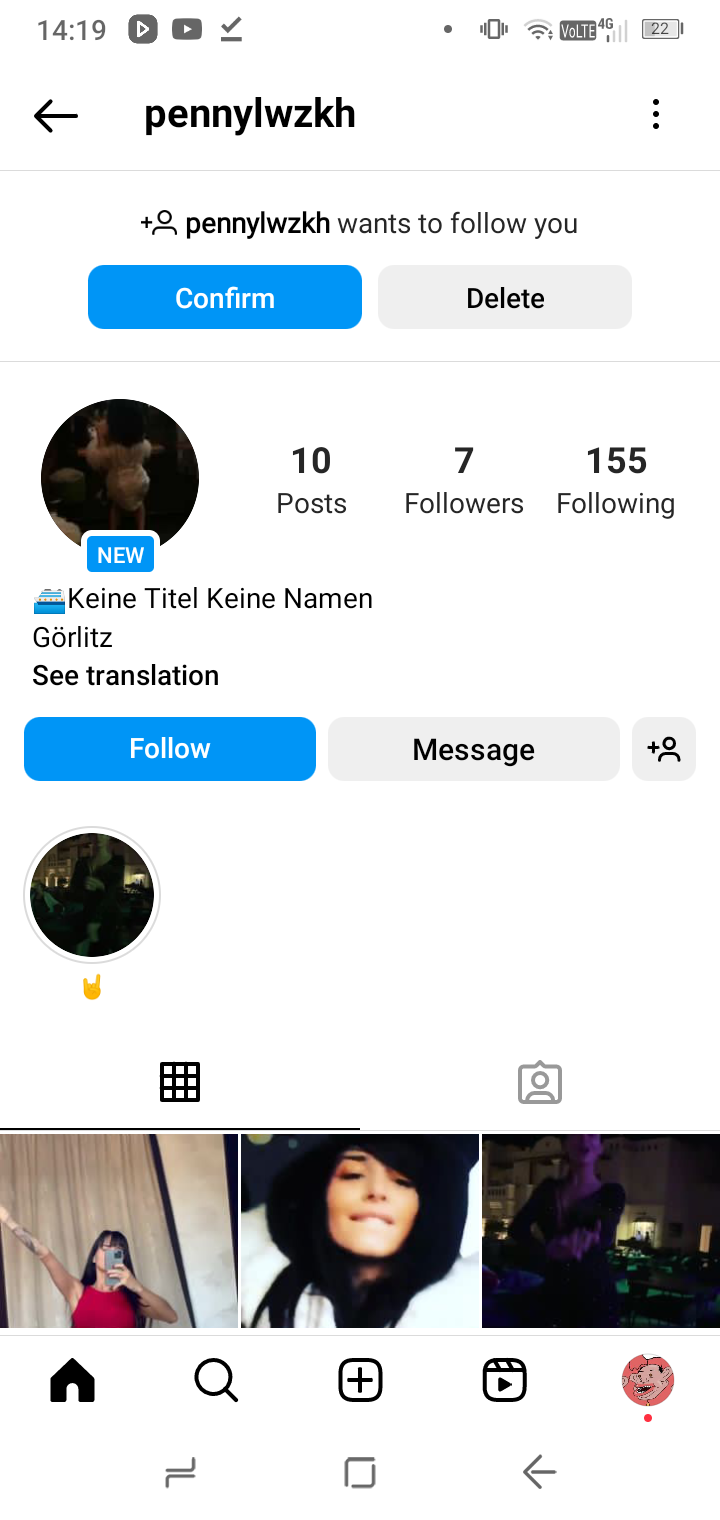
Task: Go back using the top-left arrow
Action: pos(56,116)
